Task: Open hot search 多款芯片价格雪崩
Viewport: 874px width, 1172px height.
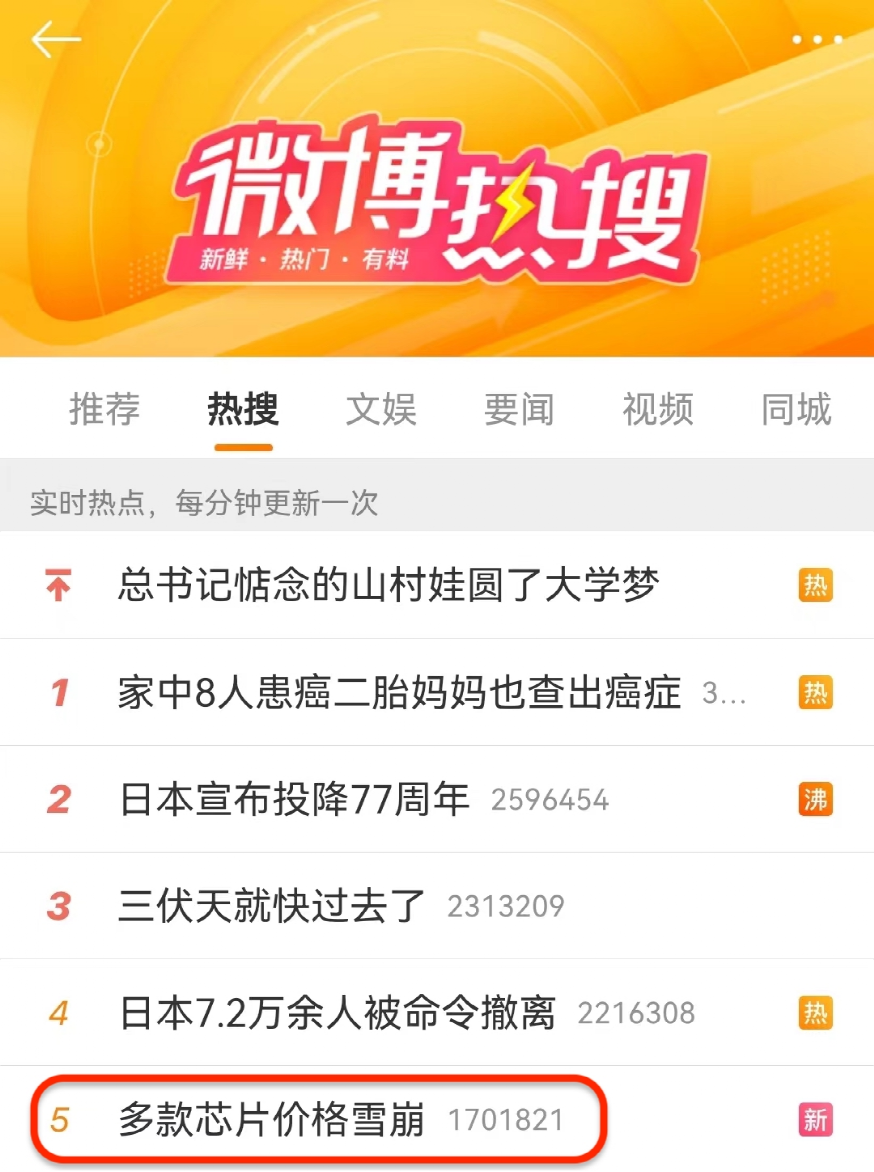Action: tap(272, 1119)
